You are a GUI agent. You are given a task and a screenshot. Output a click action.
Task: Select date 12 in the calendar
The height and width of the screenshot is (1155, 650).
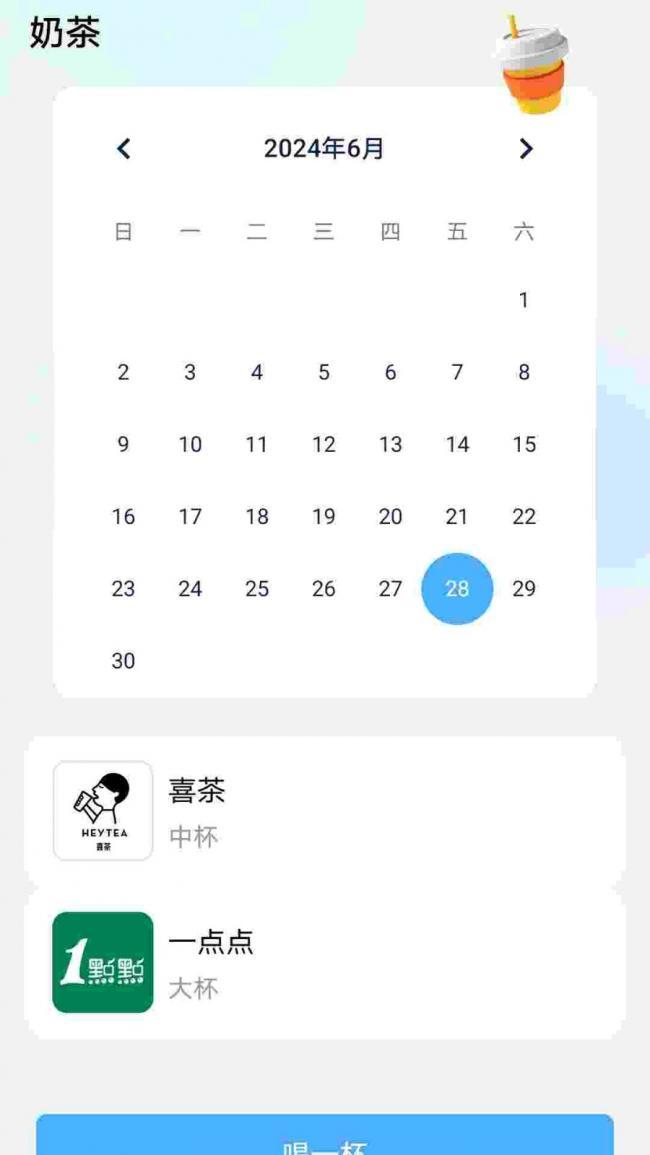click(x=324, y=444)
